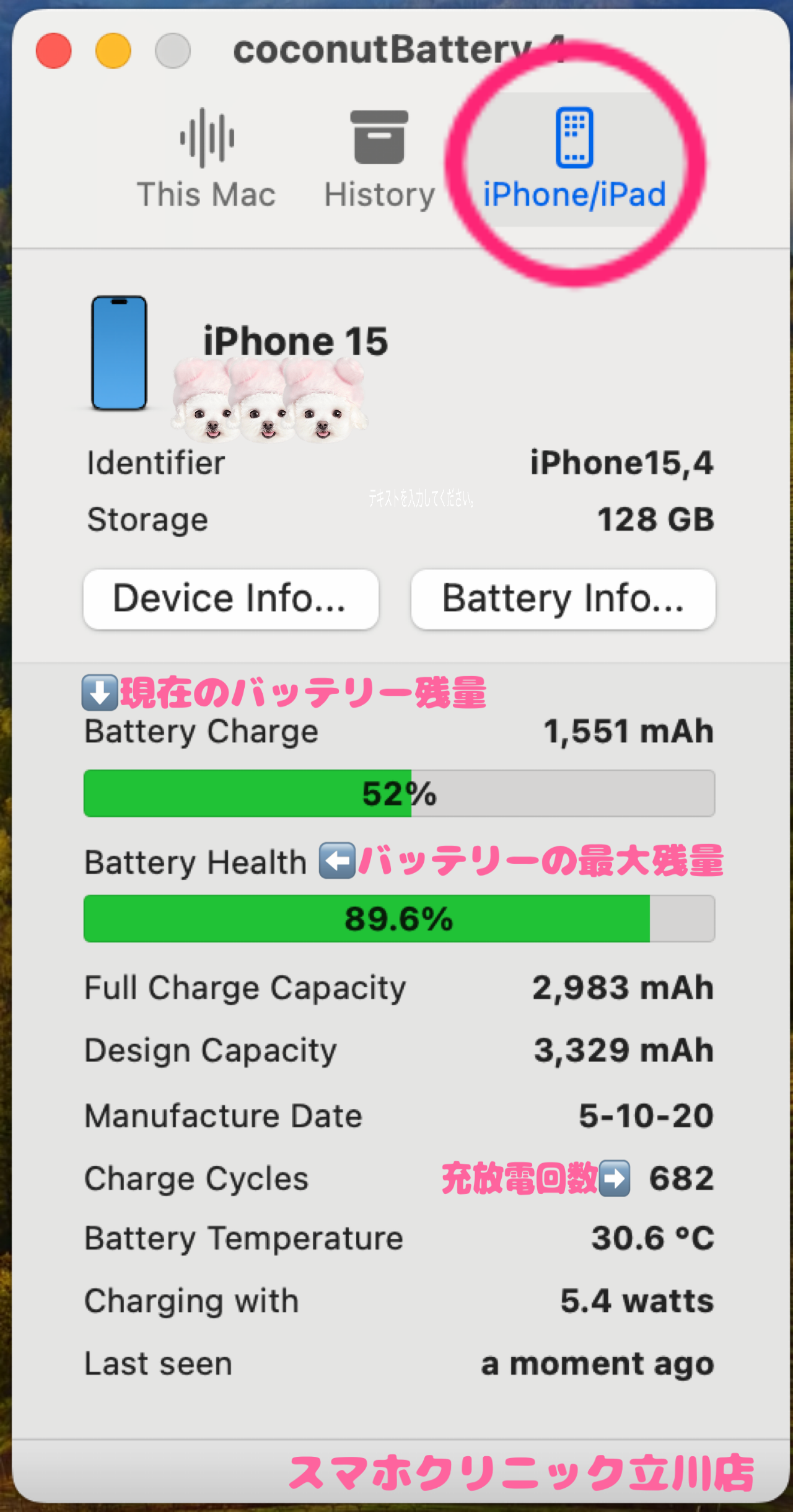Switch to the This Mac tab

click(206, 159)
